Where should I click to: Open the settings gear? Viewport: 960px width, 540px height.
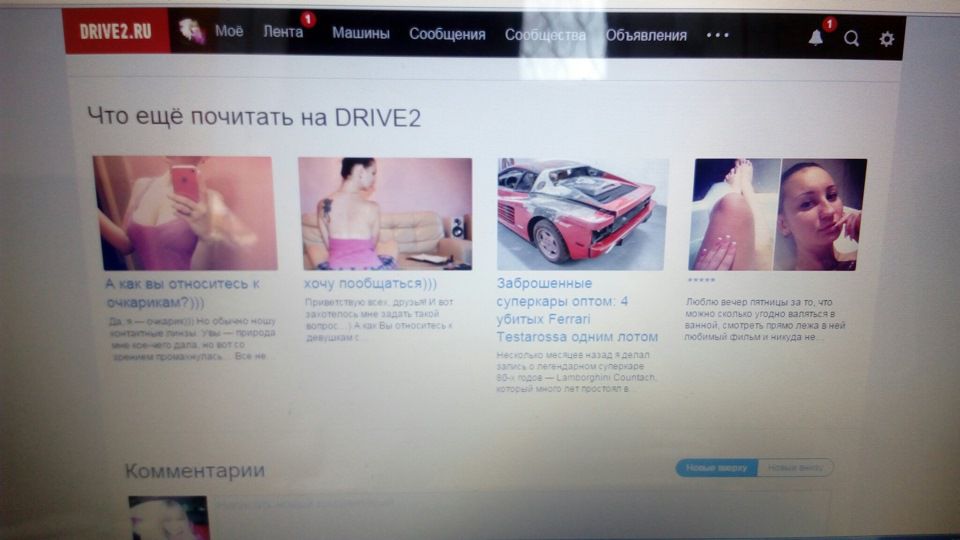pyautogui.click(x=886, y=39)
